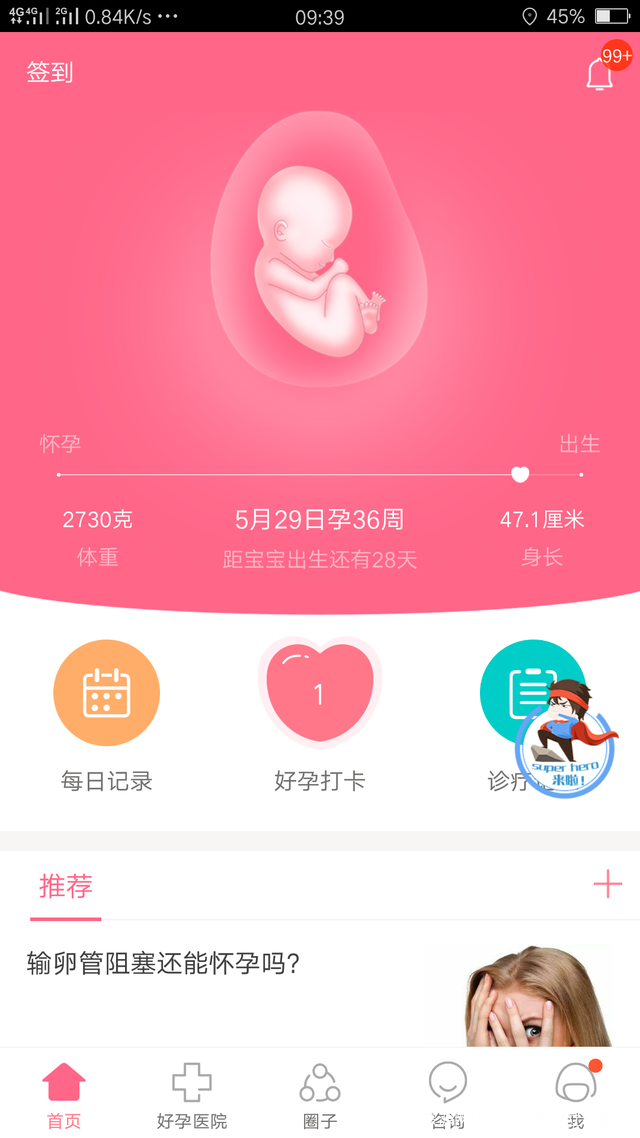This screenshot has height=1138, width=640.
Task: Open the notifications bell
Action: tap(599, 75)
